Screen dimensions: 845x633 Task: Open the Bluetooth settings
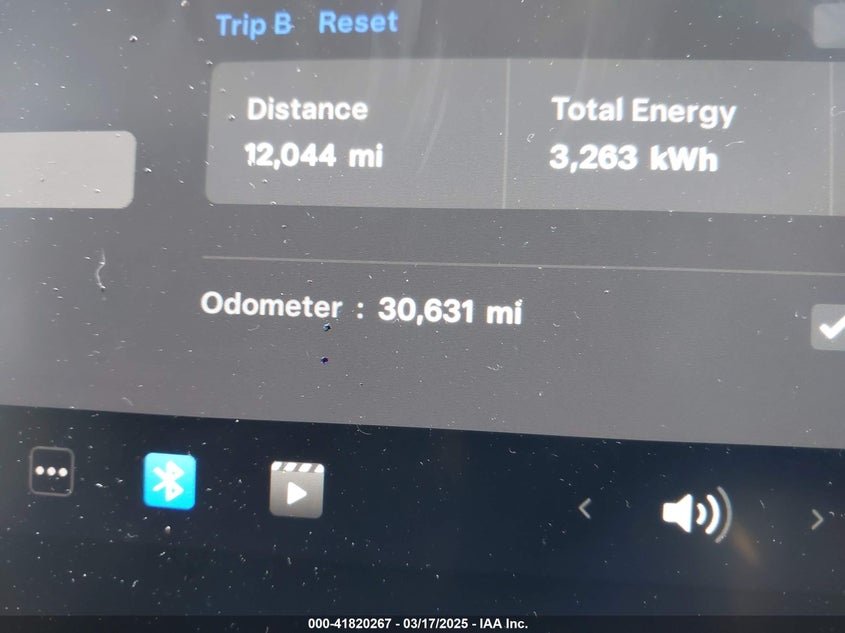170,482
